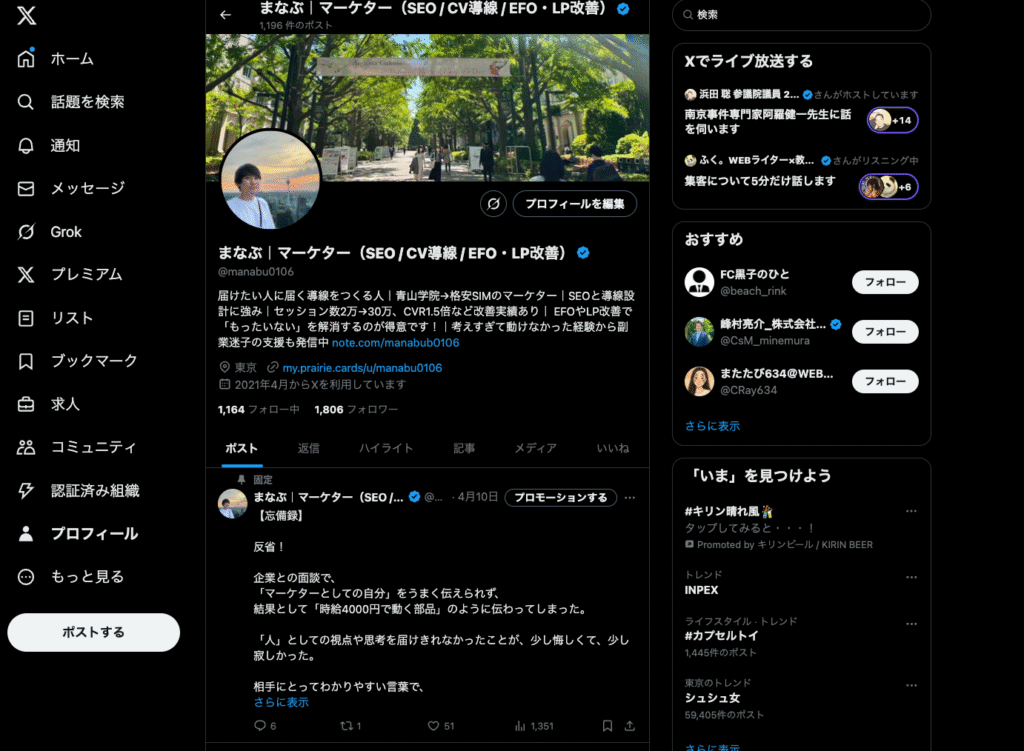Screen dimensions: 1024x751
Task: Open ホーム in the sidebar
Action: pos(72,59)
